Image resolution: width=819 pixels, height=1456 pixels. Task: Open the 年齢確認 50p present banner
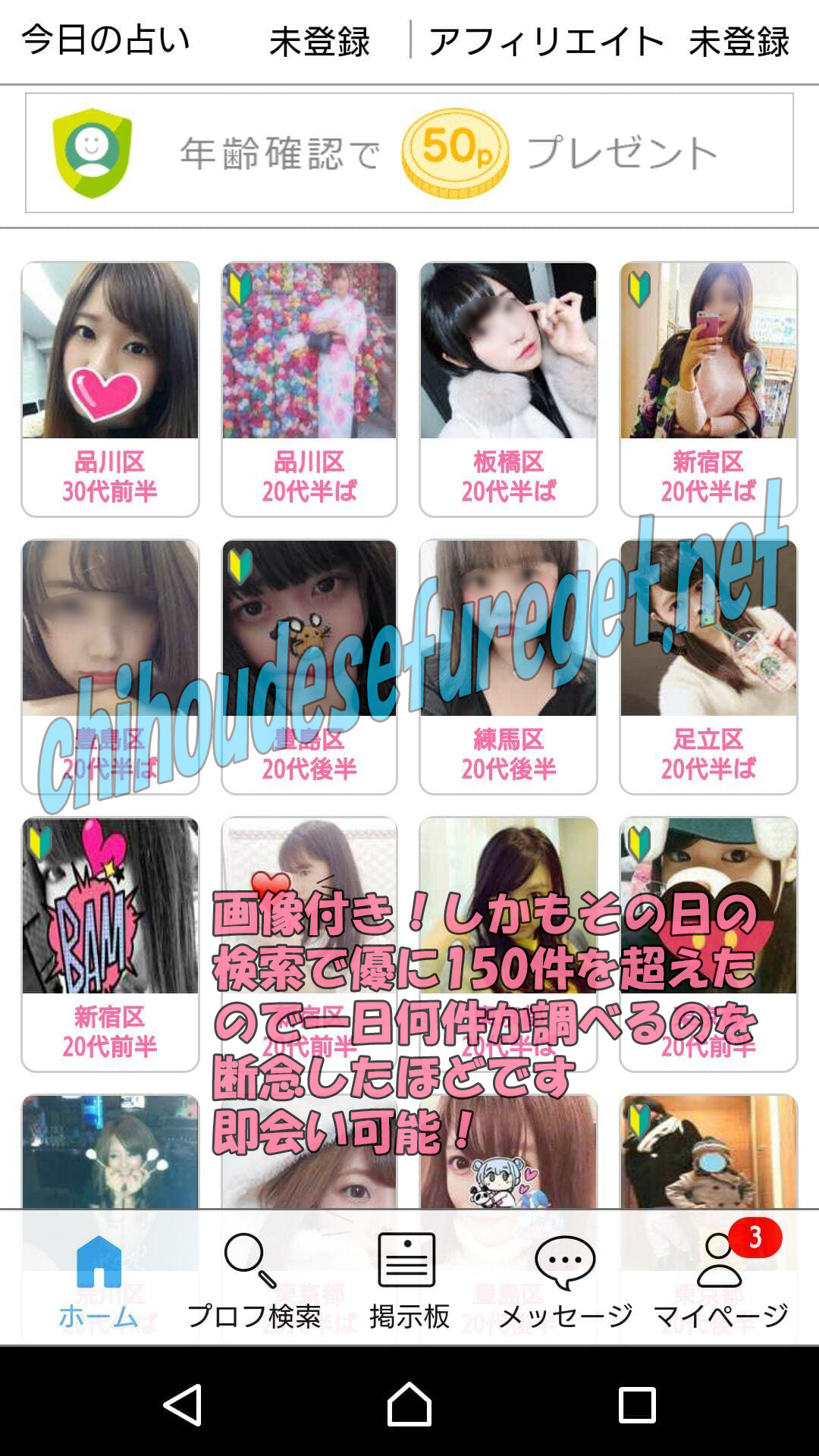click(x=409, y=153)
